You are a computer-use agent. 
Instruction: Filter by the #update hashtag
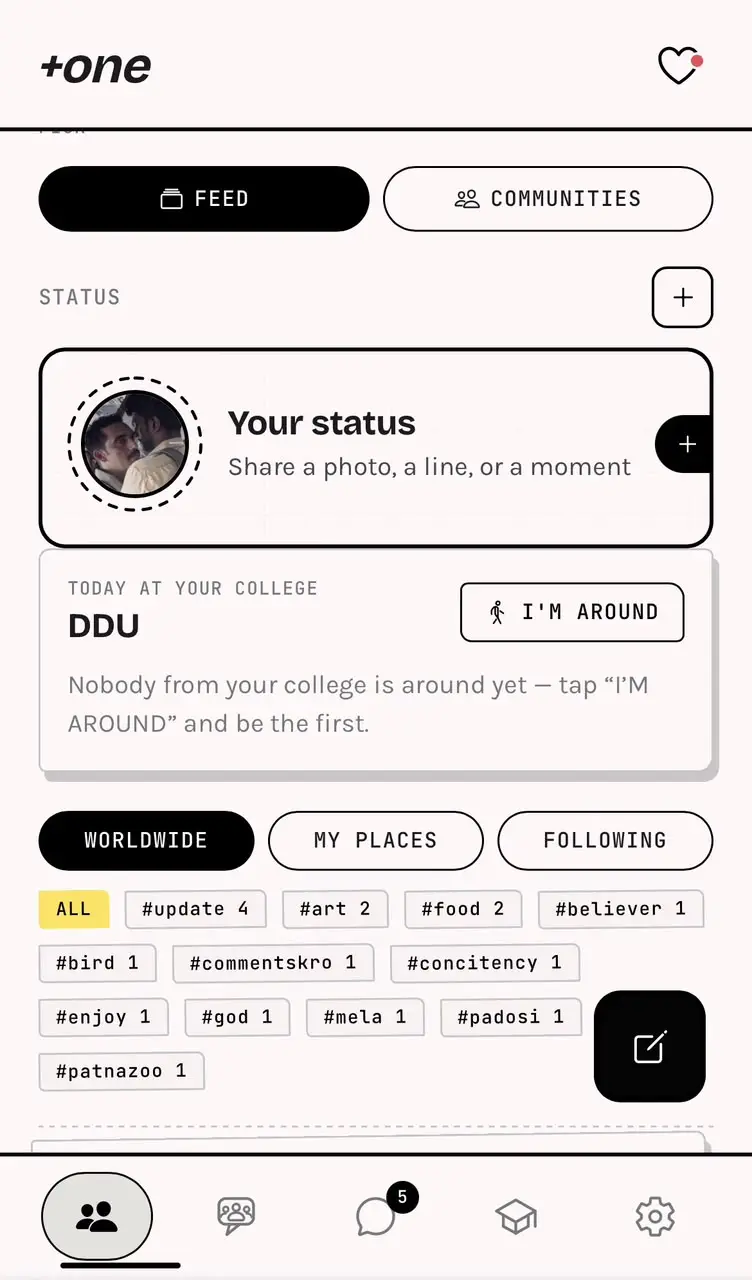pos(195,909)
